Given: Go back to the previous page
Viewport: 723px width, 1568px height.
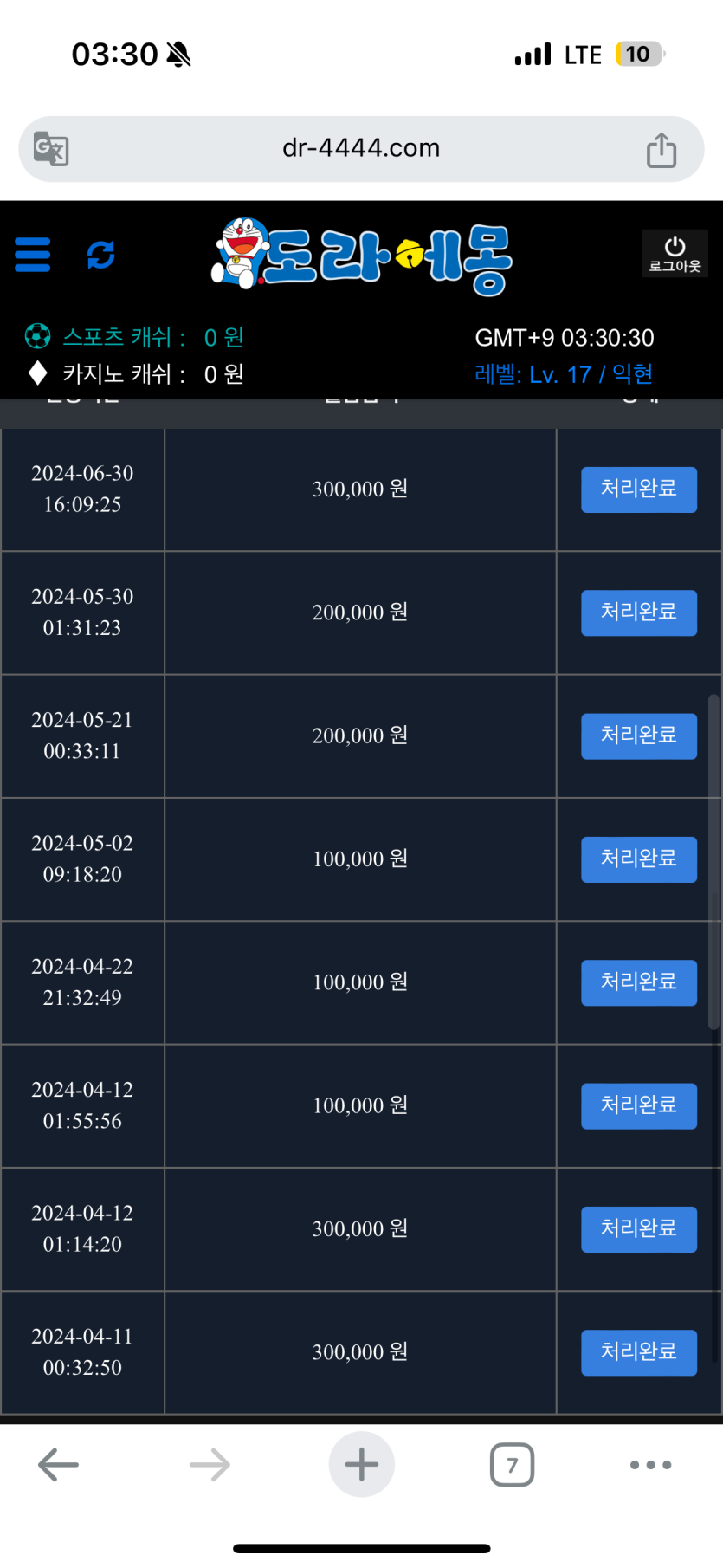Looking at the screenshot, I should [59, 1465].
